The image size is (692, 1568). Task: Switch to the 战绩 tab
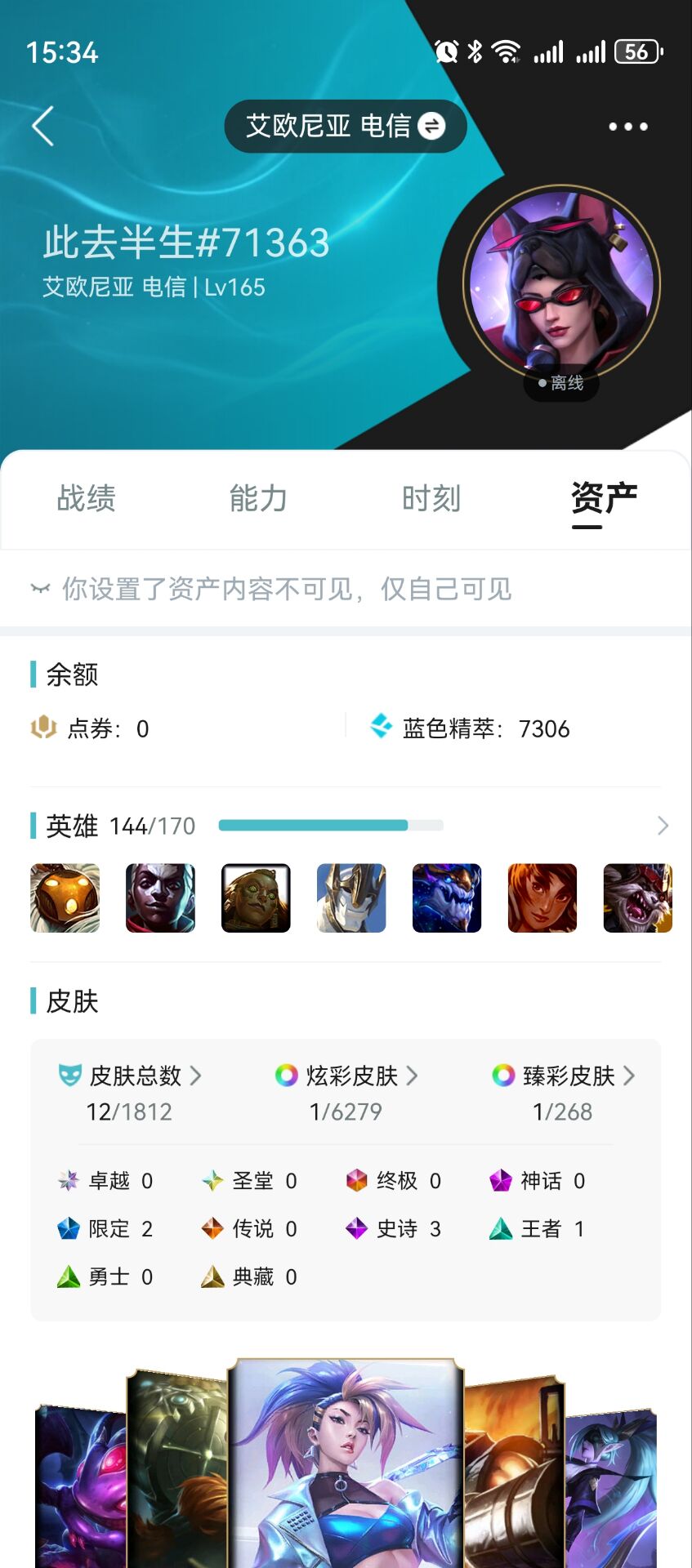pyautogui.click(x=87, y=498)
